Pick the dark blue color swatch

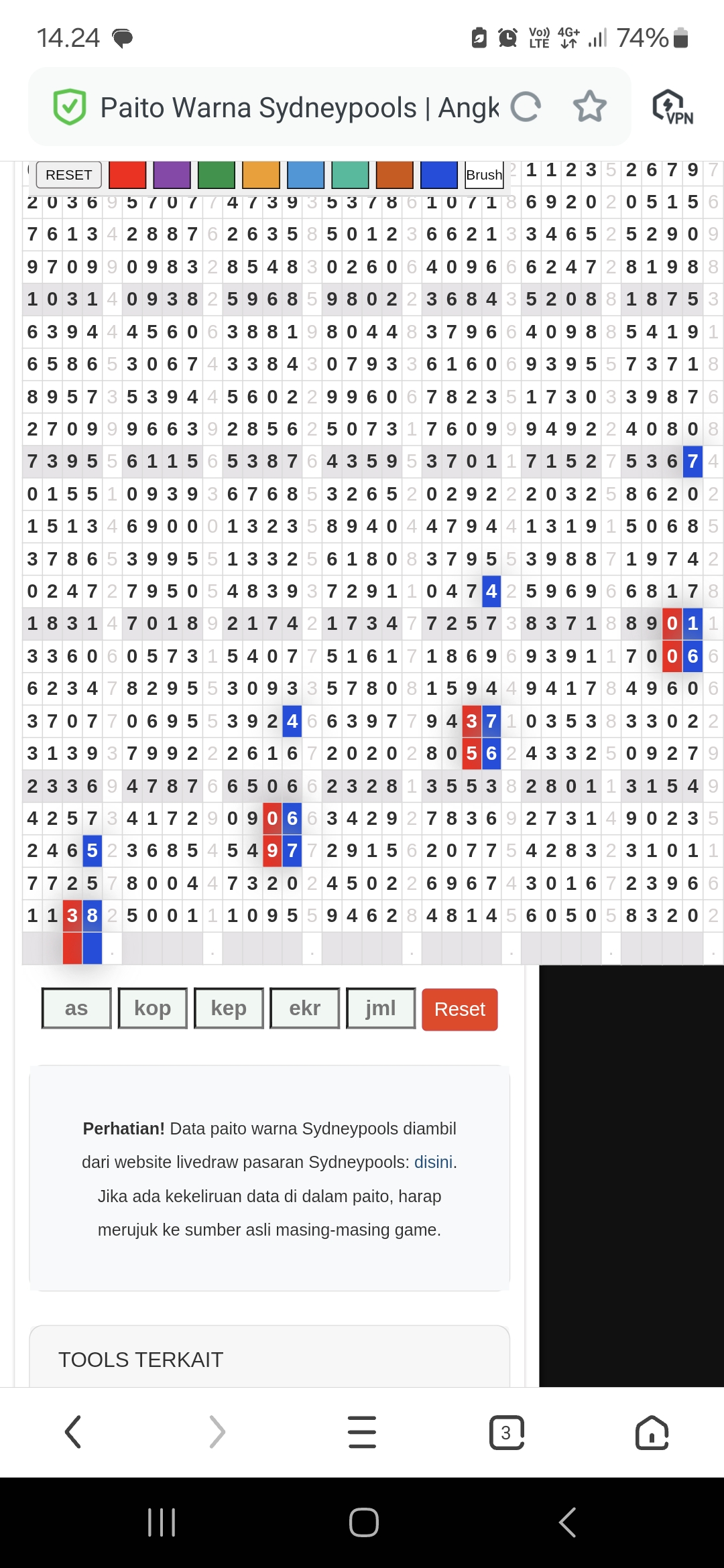439,175
